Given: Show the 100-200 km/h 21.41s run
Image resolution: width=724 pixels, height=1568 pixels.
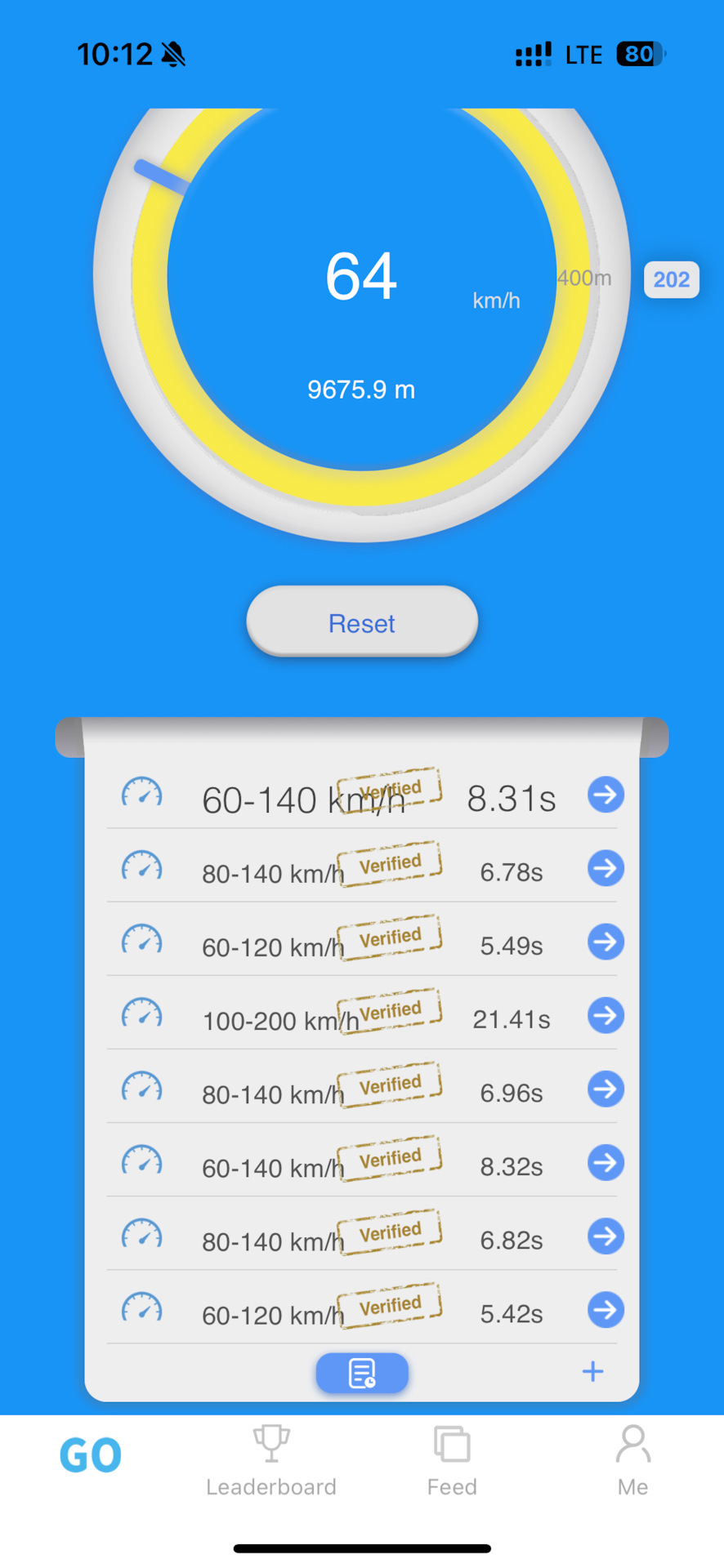Looking at the screenshot, I should pos(606,1015).
